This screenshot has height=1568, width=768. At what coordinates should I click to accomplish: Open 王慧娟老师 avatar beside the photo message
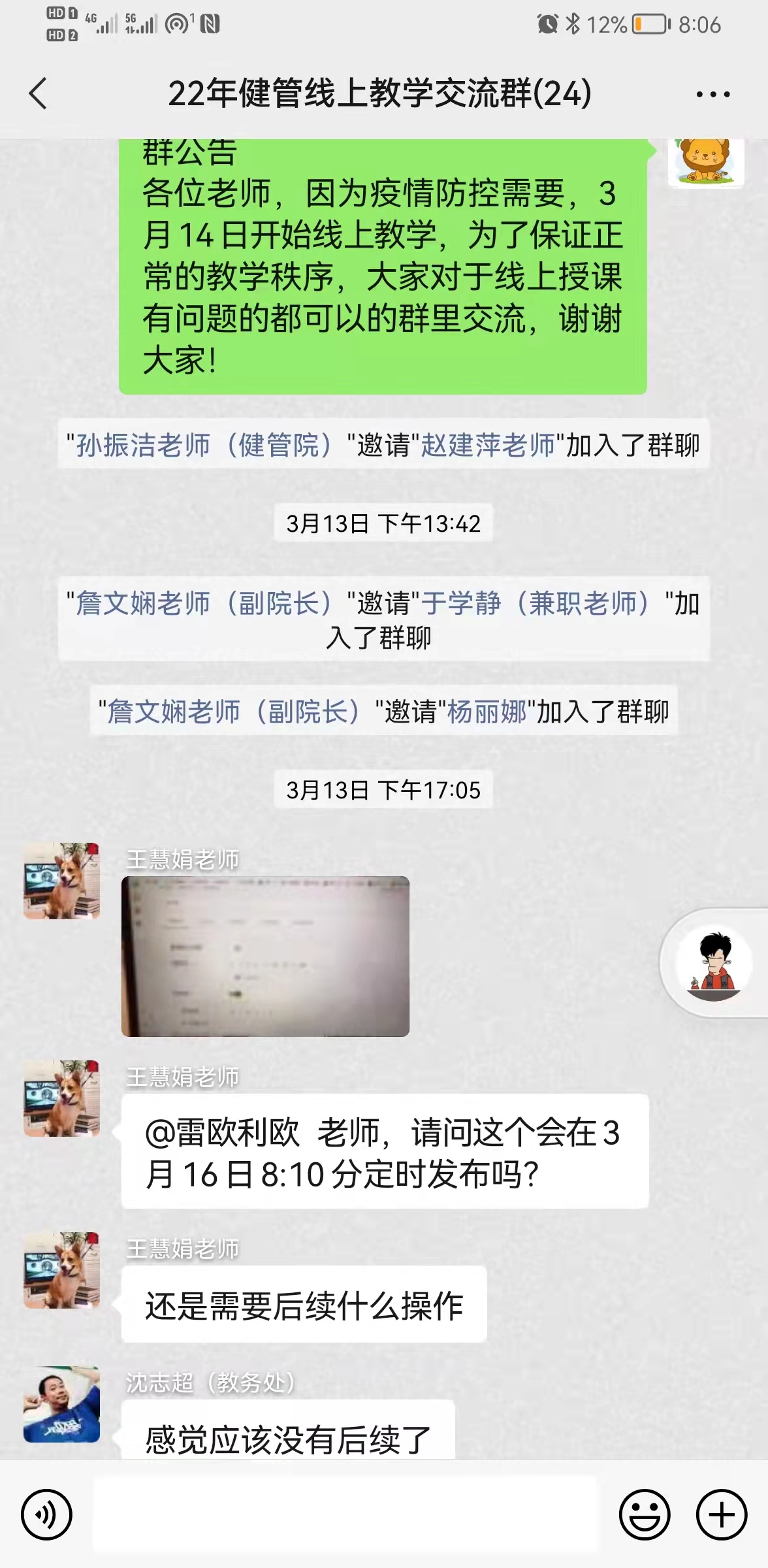point(61,881)
